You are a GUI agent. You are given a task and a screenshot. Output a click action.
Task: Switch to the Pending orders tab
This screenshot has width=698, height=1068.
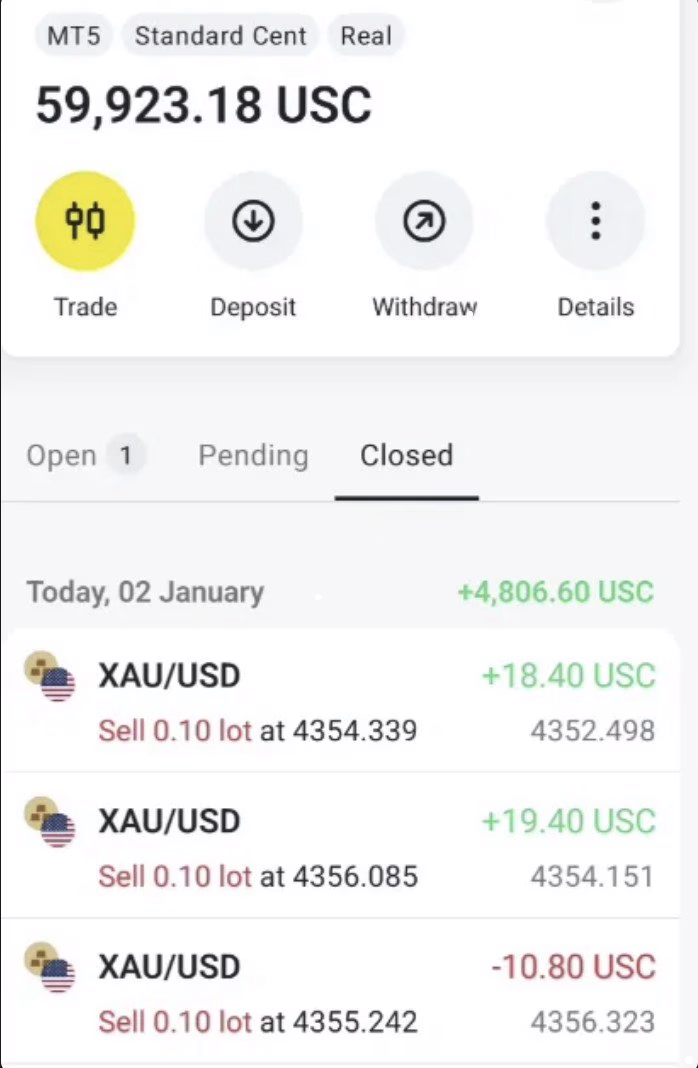click(x=253, y=456)
